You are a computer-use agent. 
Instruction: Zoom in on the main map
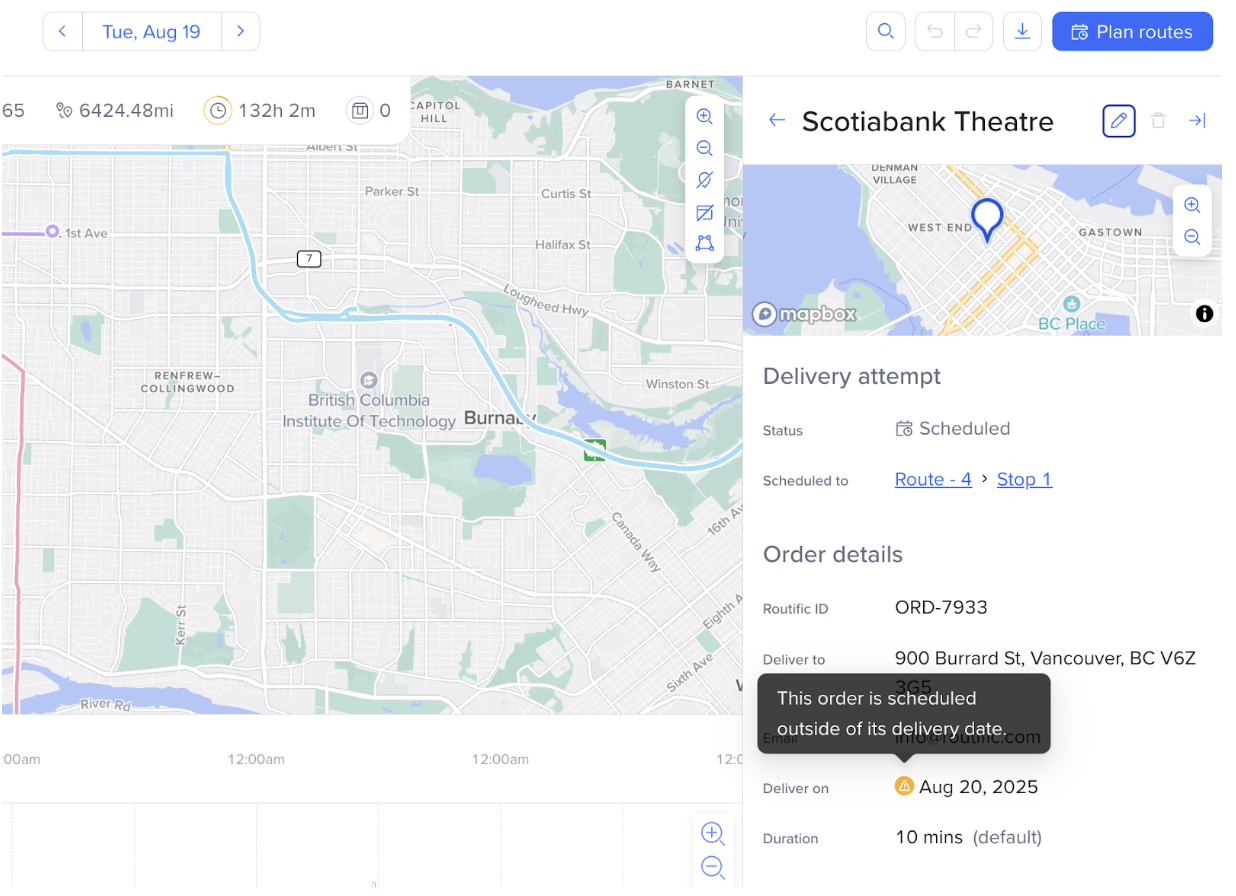[704, 116]
